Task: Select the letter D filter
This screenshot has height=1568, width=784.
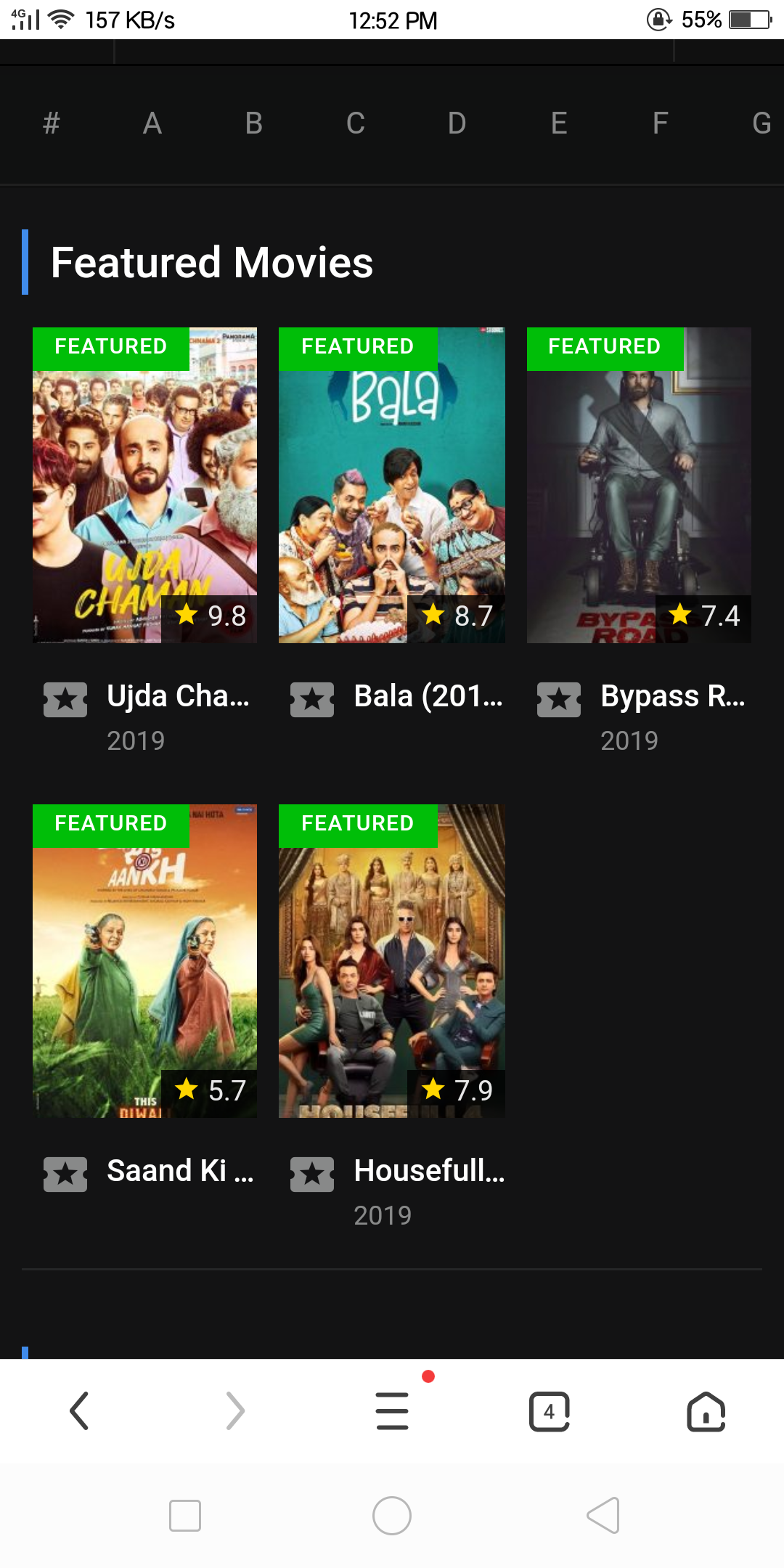Action: [457, 123]
